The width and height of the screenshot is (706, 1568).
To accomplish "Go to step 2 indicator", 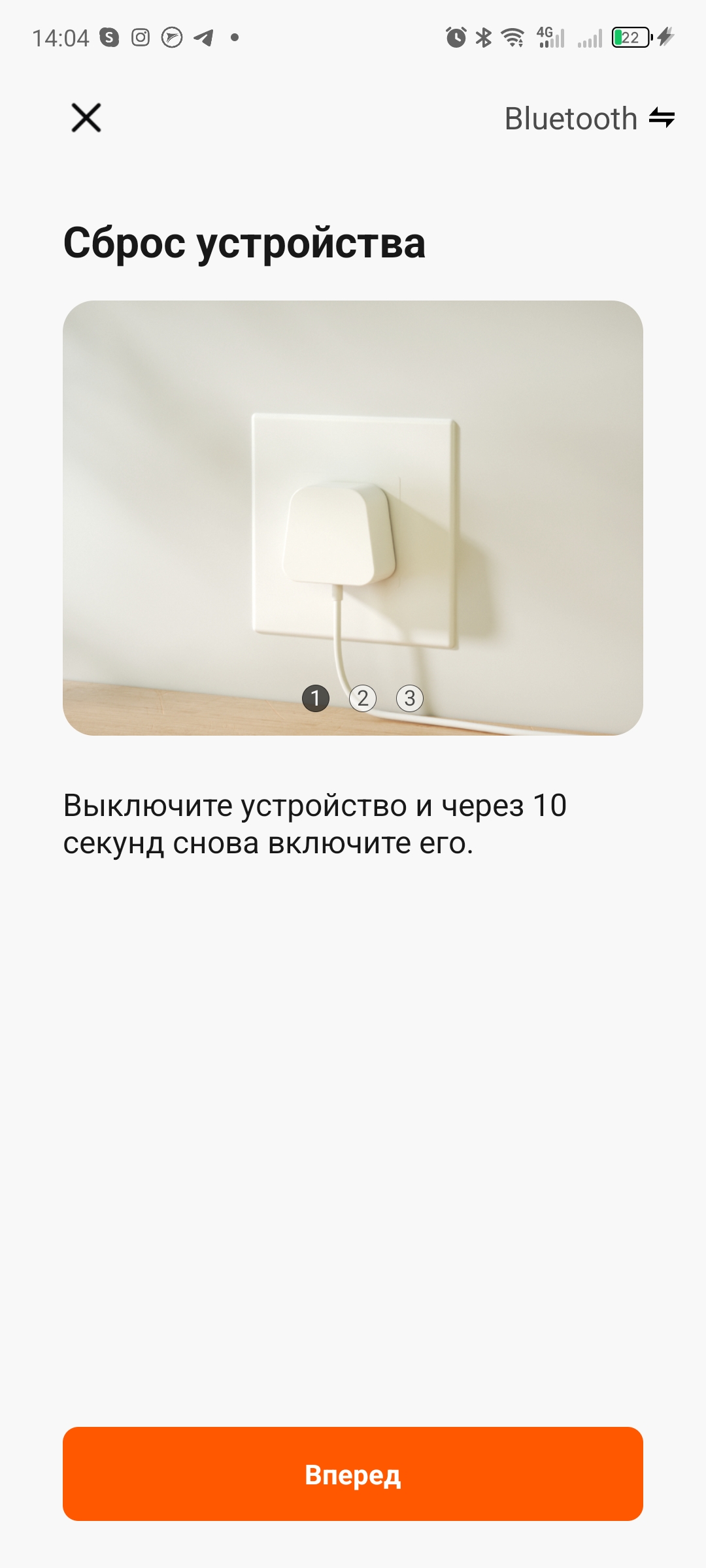I will click(363, 698).
